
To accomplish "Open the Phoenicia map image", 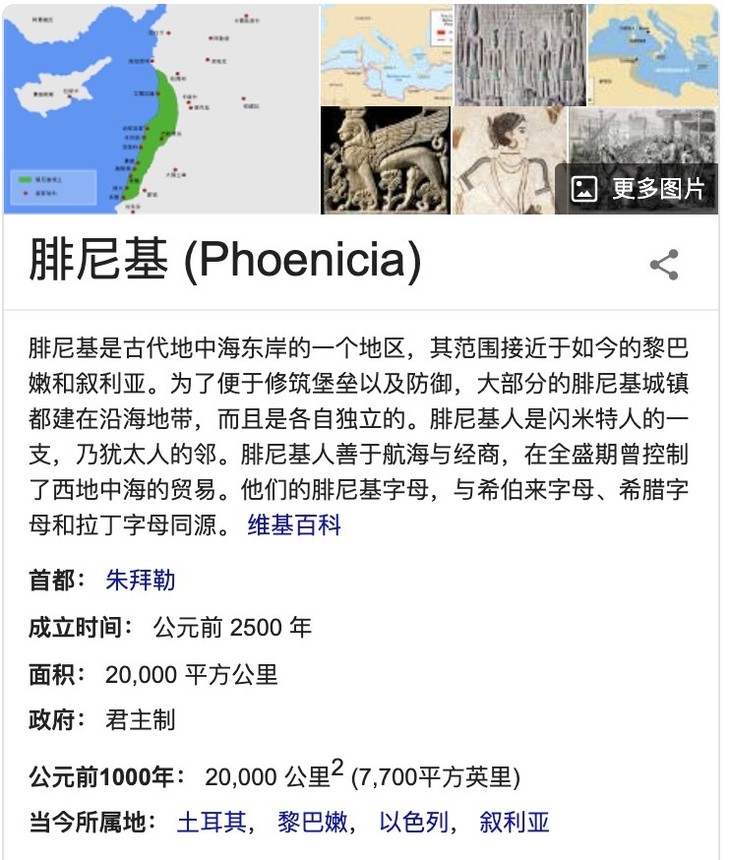I will click(x=160, y=108).
